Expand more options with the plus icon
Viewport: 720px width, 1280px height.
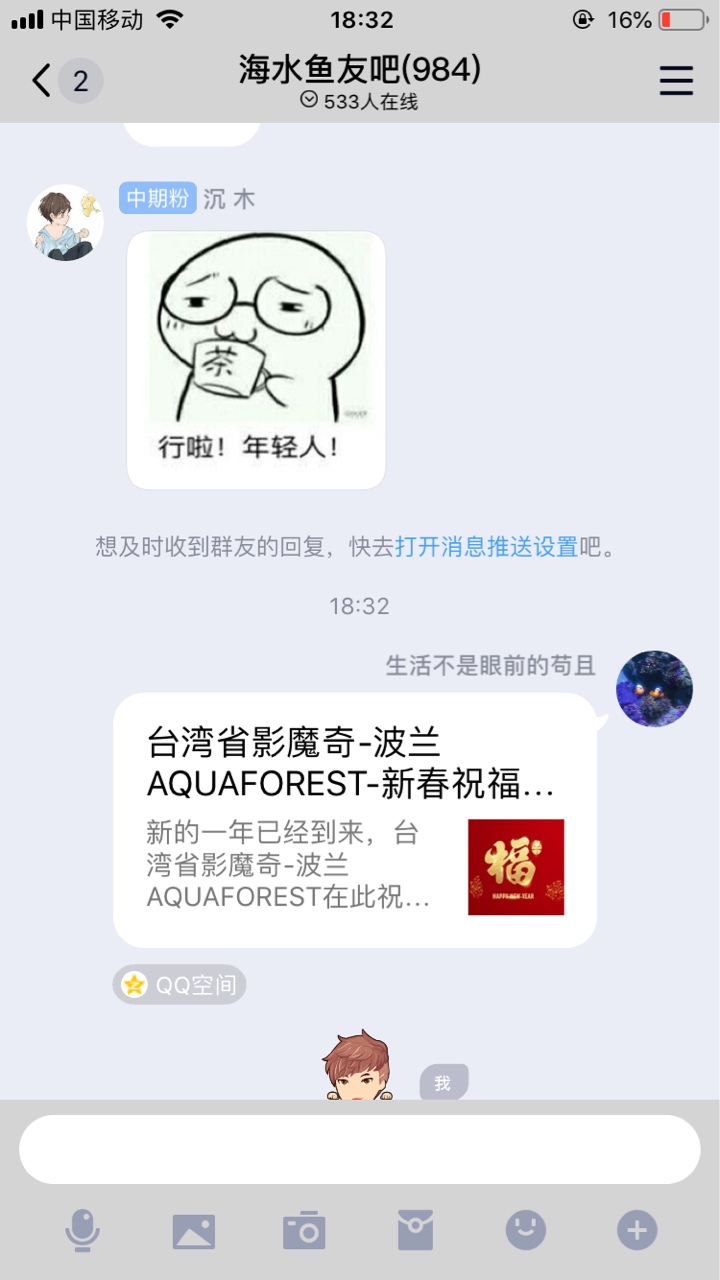coord(637,1230)
